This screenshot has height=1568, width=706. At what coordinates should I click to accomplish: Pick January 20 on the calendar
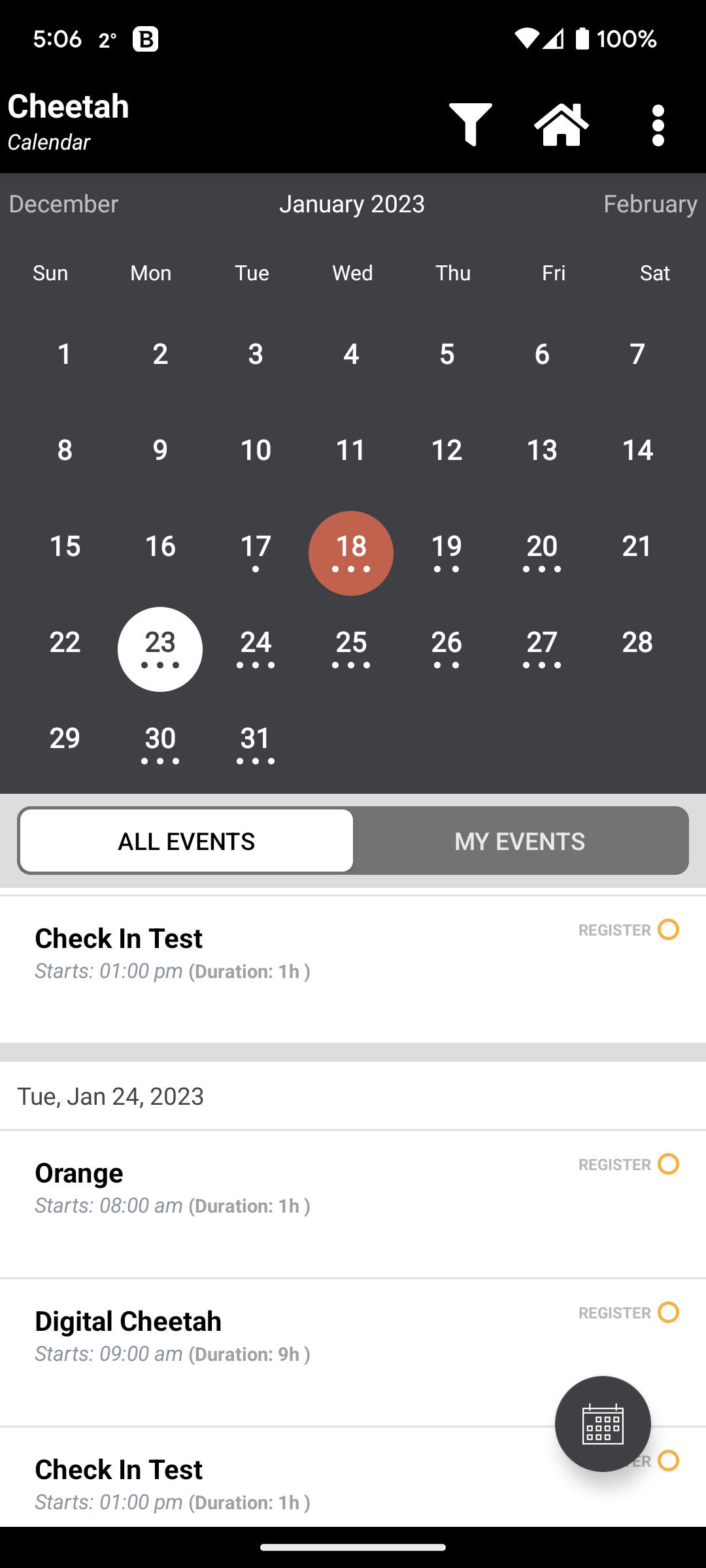pyautogui.click(x=542, y=553)
